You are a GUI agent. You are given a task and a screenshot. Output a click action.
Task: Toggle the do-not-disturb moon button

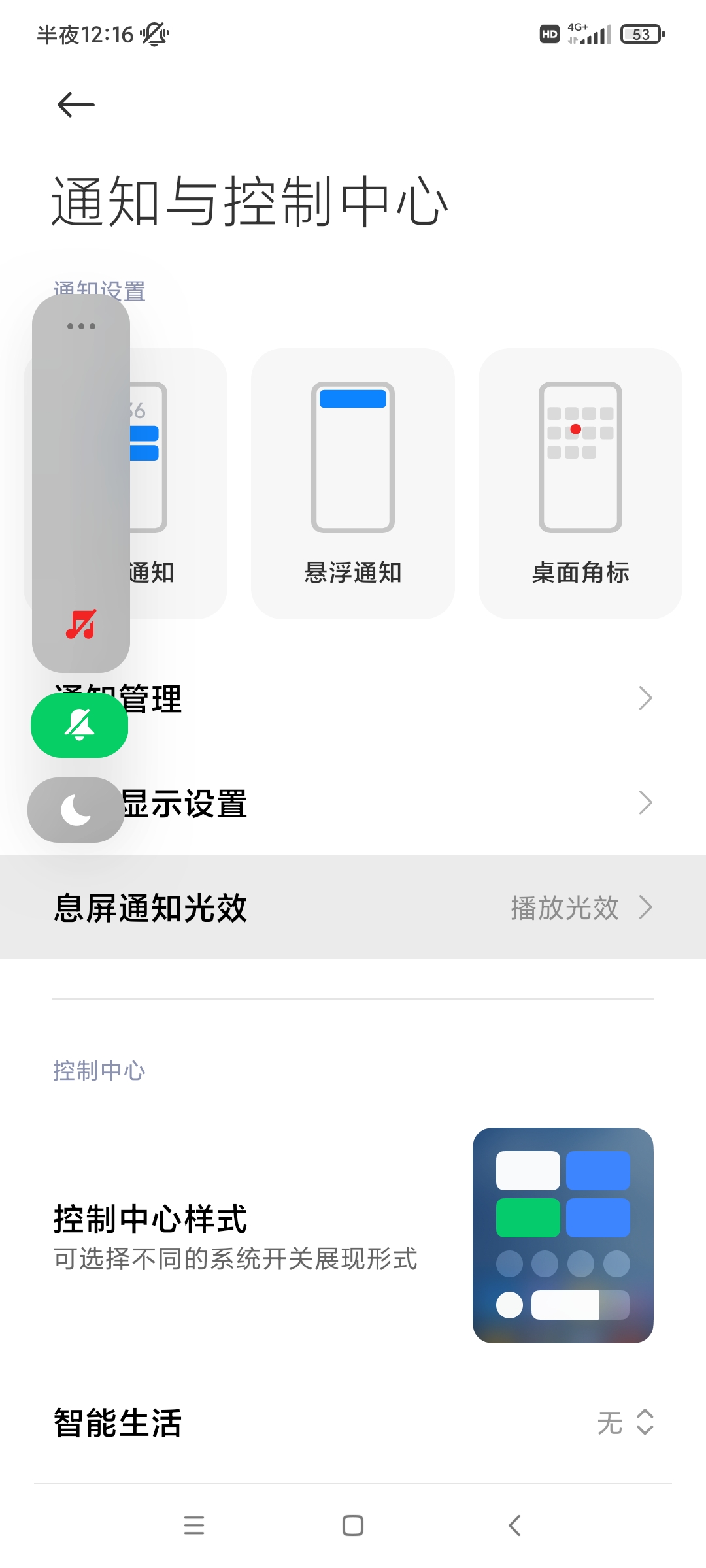pos(76,810)
